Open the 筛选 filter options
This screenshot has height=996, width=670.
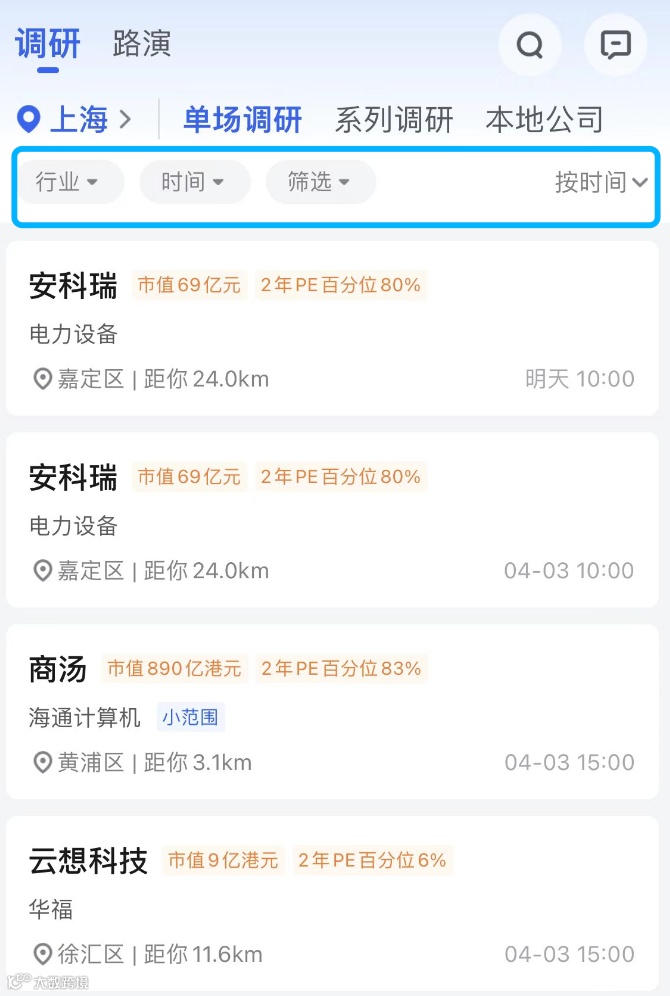[x=320, y=182]
